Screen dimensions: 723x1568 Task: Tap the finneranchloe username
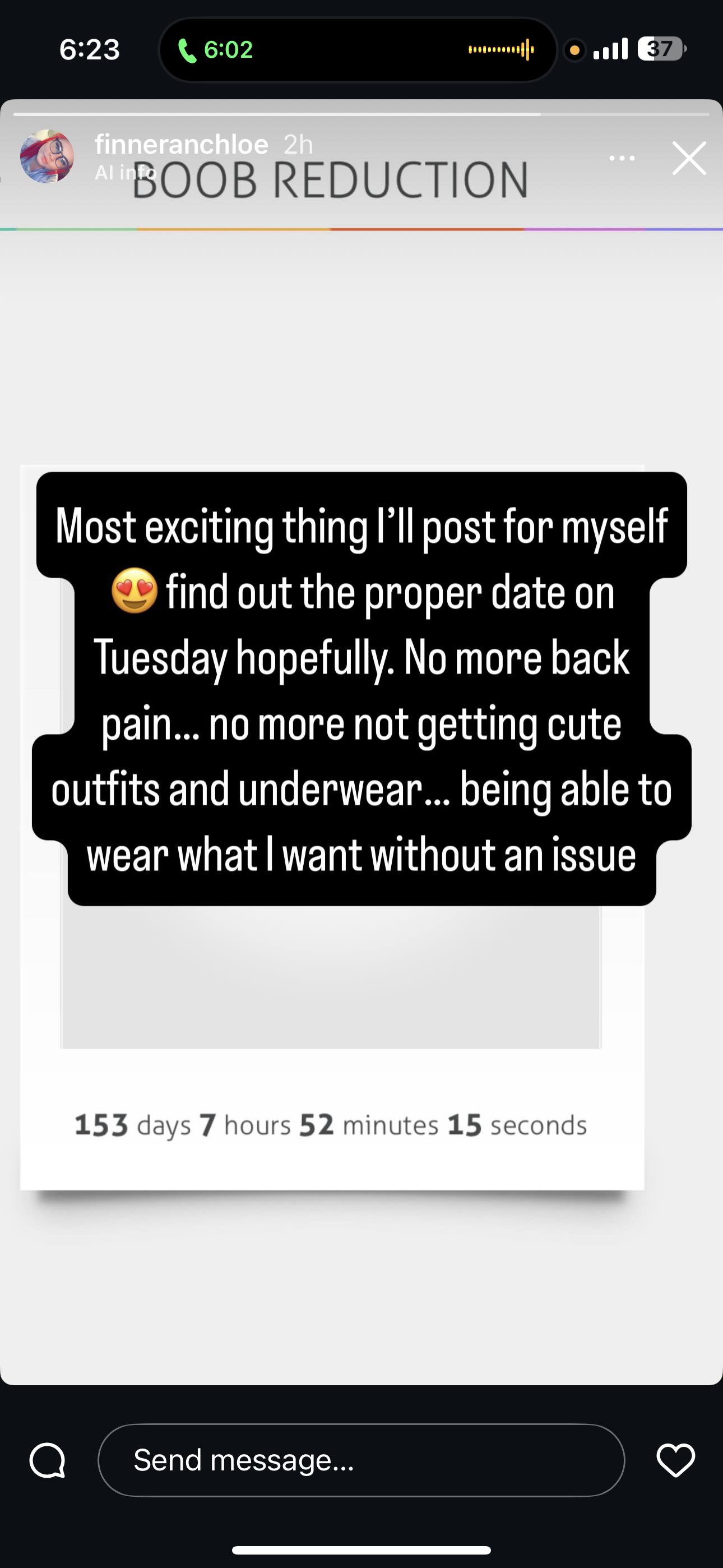point(182,144)
